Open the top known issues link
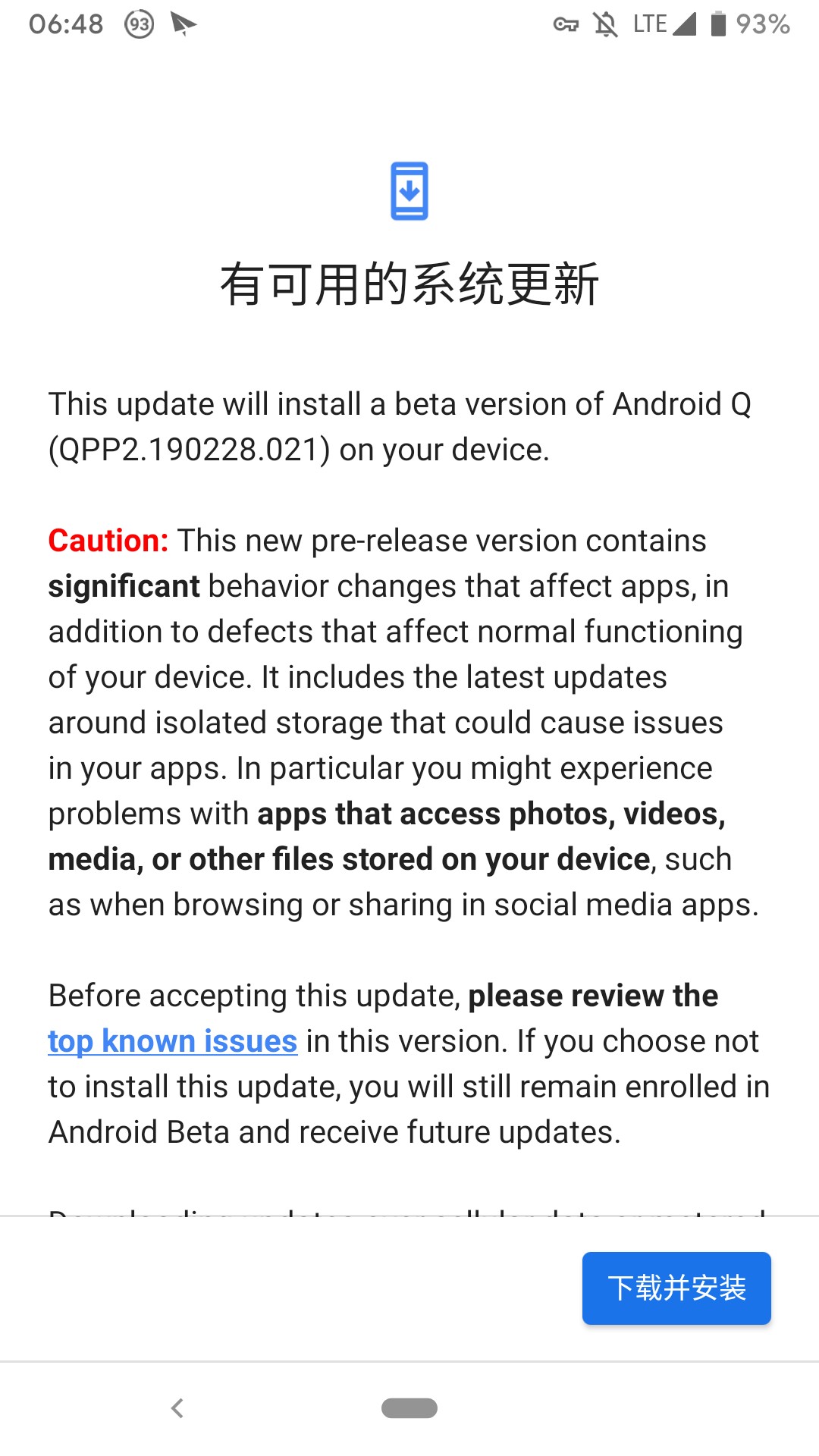Screen dimensions: 819x1456 tap(172, 1041)
